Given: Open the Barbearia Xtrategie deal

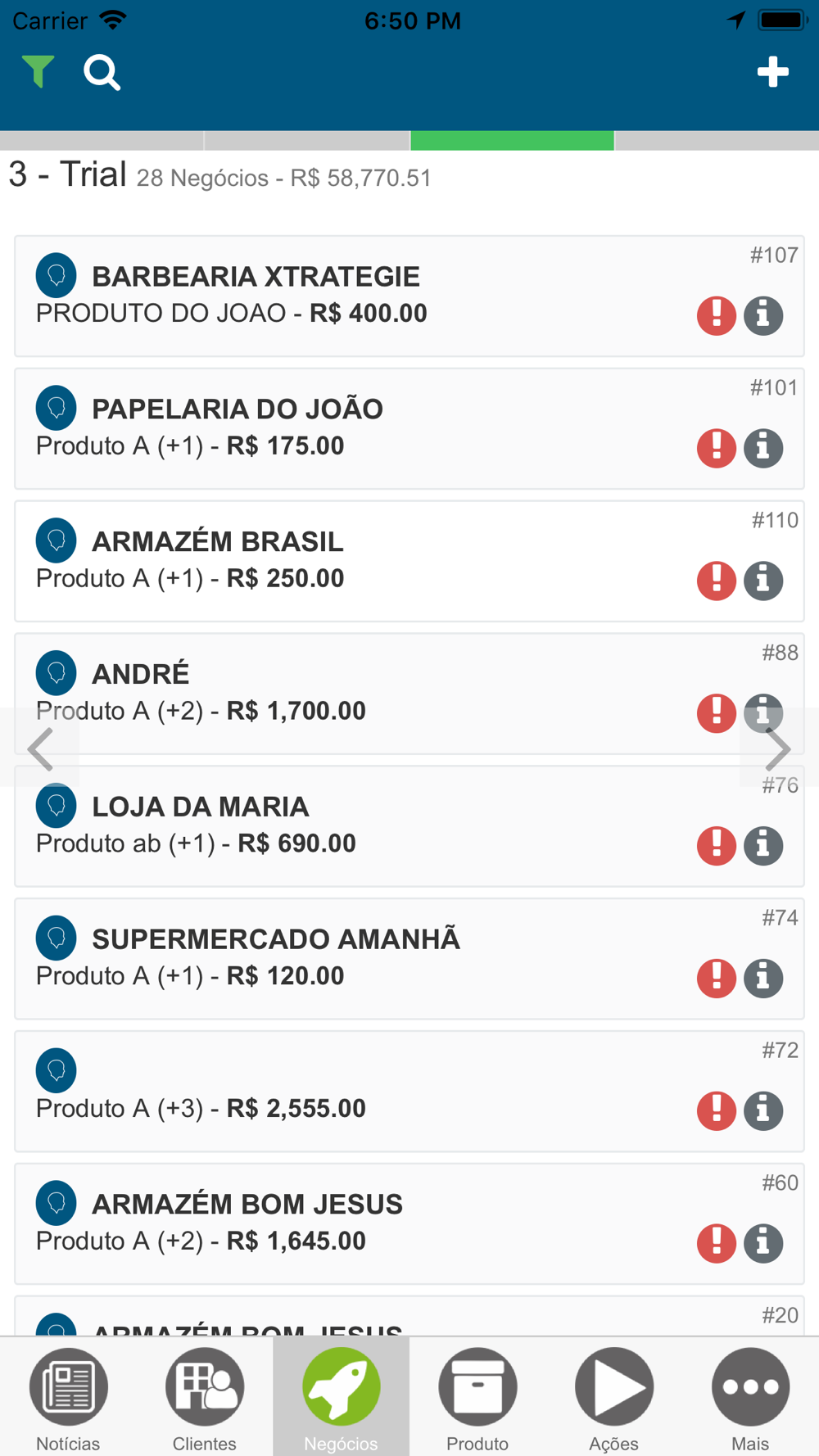Looking at the screenshot, I should (x=328, y=295).
